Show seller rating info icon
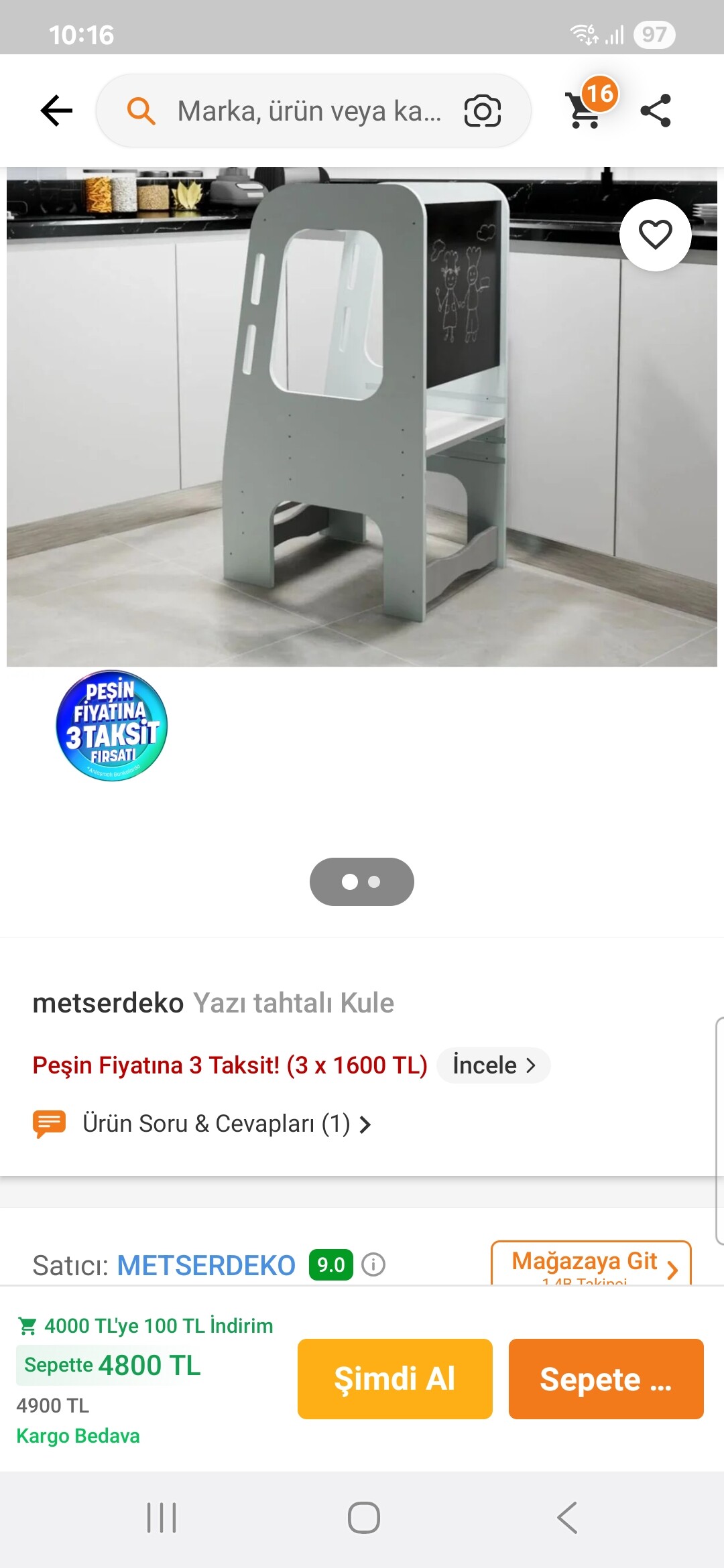This screenshot has height=1568, width=724. 373,1264
